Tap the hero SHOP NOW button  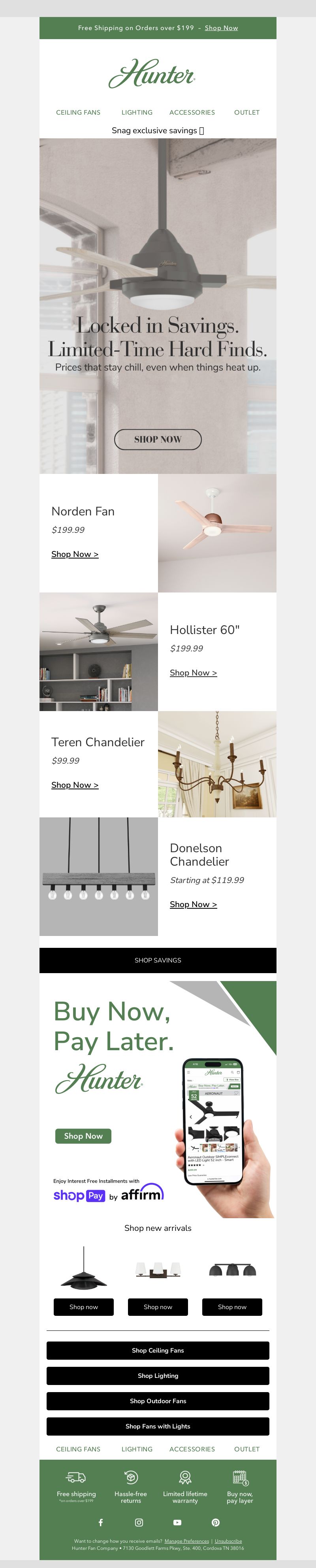tap(158, 439)
